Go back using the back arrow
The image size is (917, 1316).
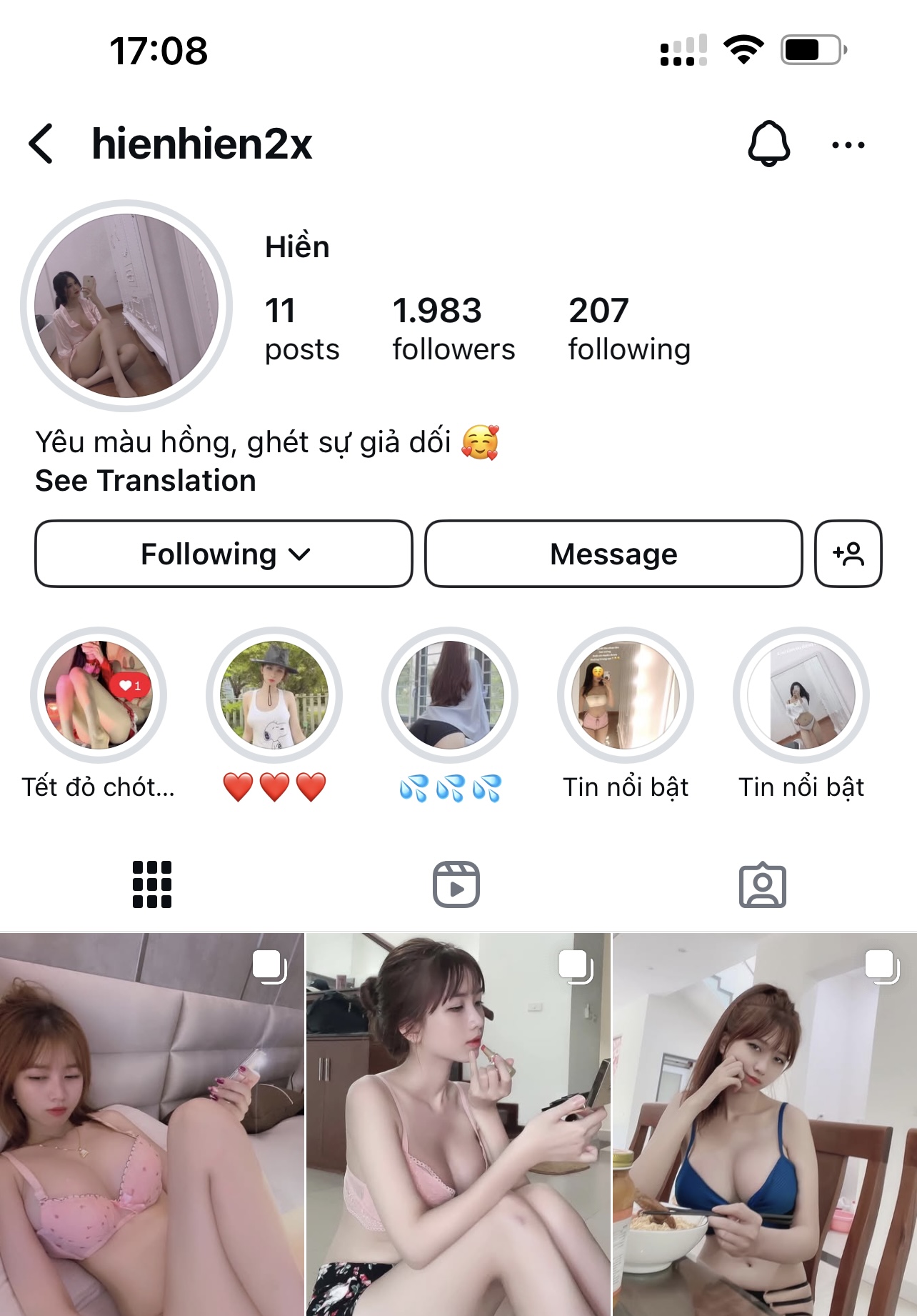coord(41,144)
